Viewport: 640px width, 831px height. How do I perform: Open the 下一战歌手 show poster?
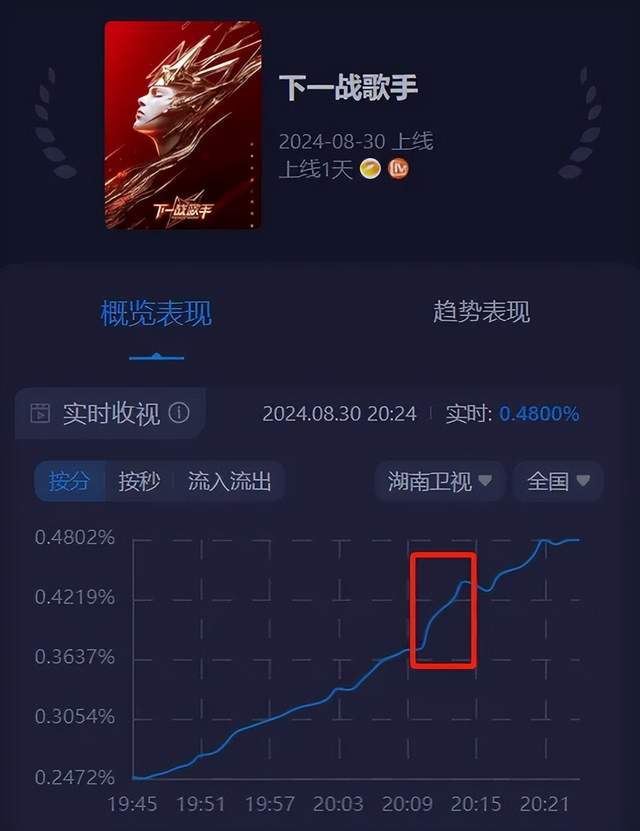click(183, 125)
